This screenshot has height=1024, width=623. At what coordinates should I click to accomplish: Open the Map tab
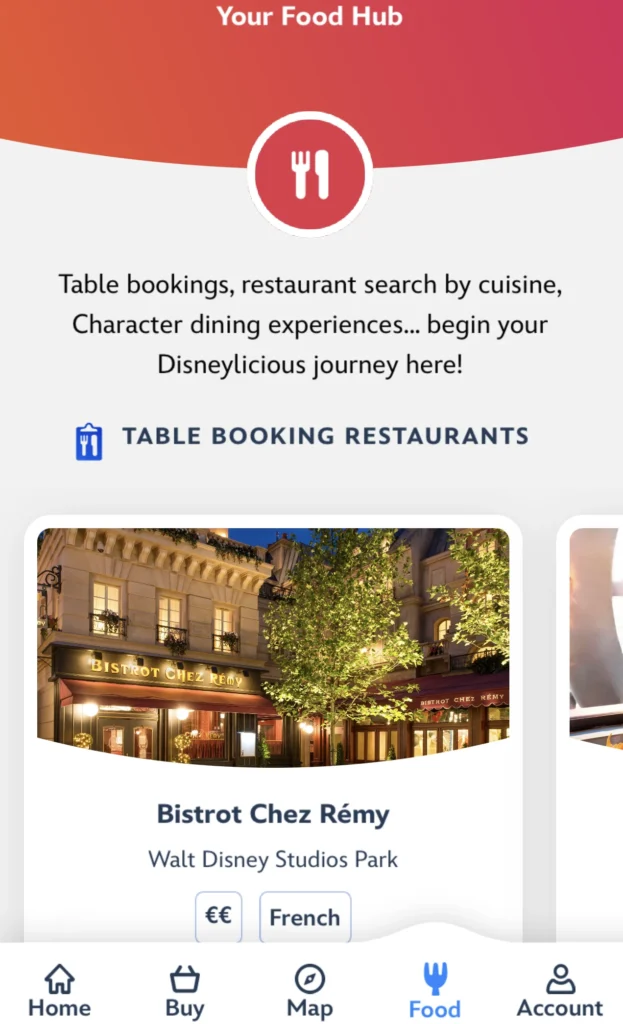click(310, 991)
